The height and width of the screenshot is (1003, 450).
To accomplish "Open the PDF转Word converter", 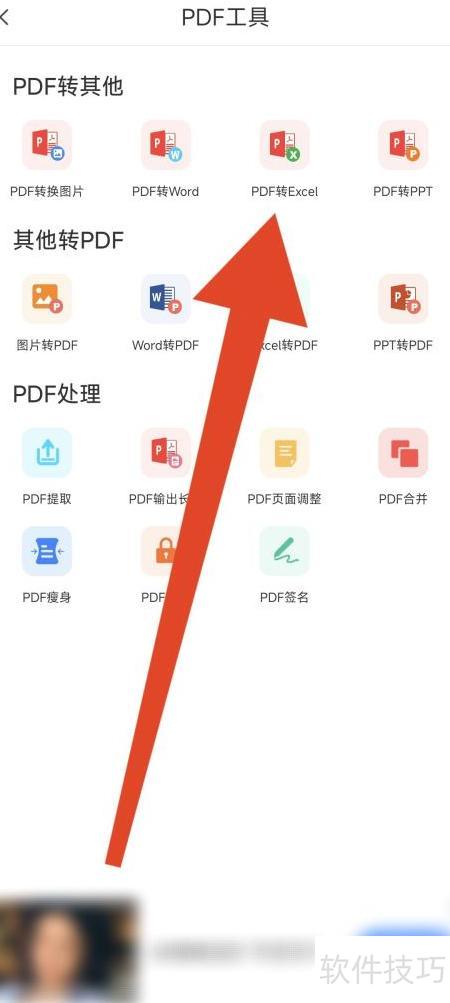I will pos(165,158).
